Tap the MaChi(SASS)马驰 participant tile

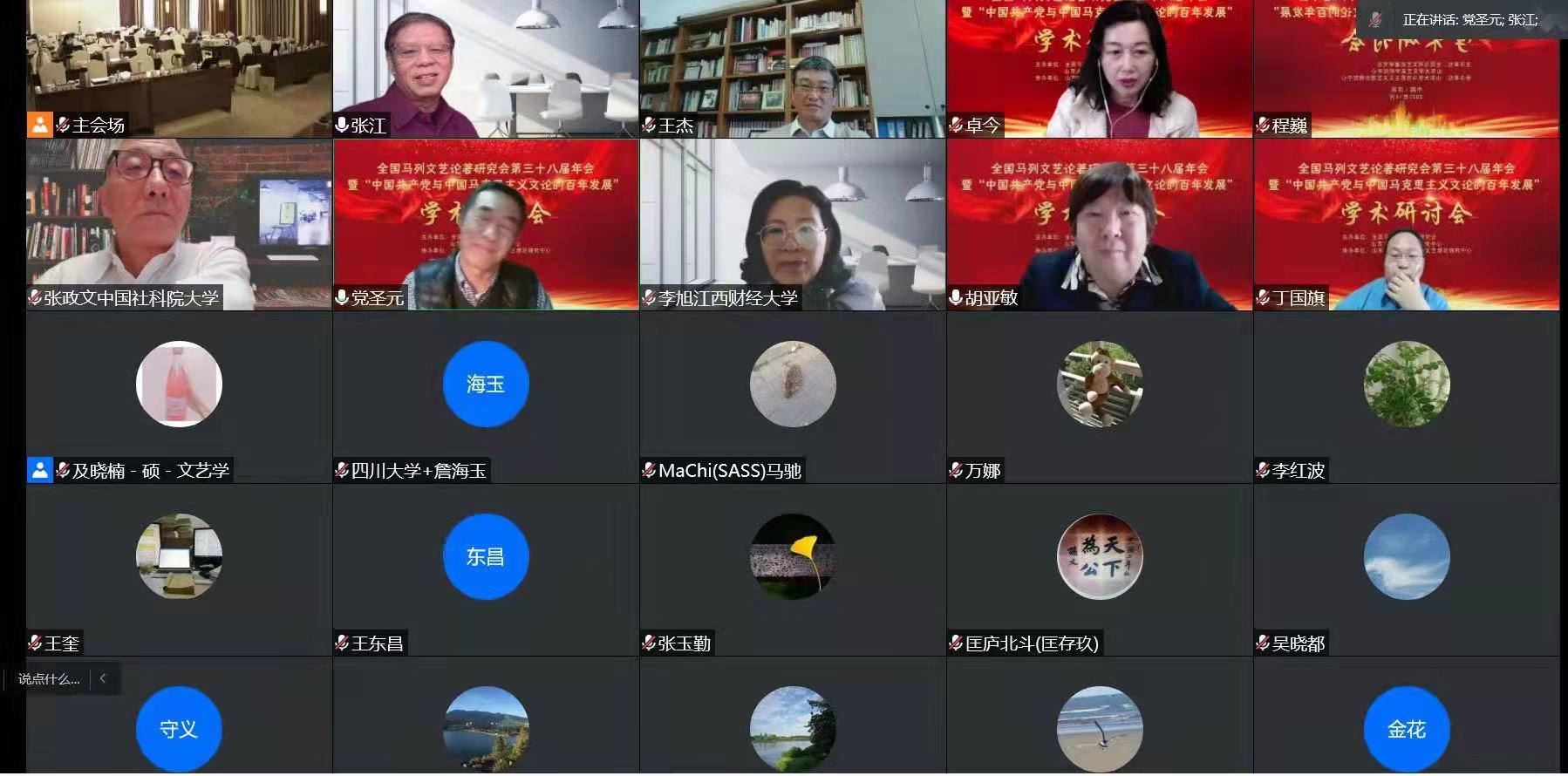pyautogui.click(x=793, y=397)
